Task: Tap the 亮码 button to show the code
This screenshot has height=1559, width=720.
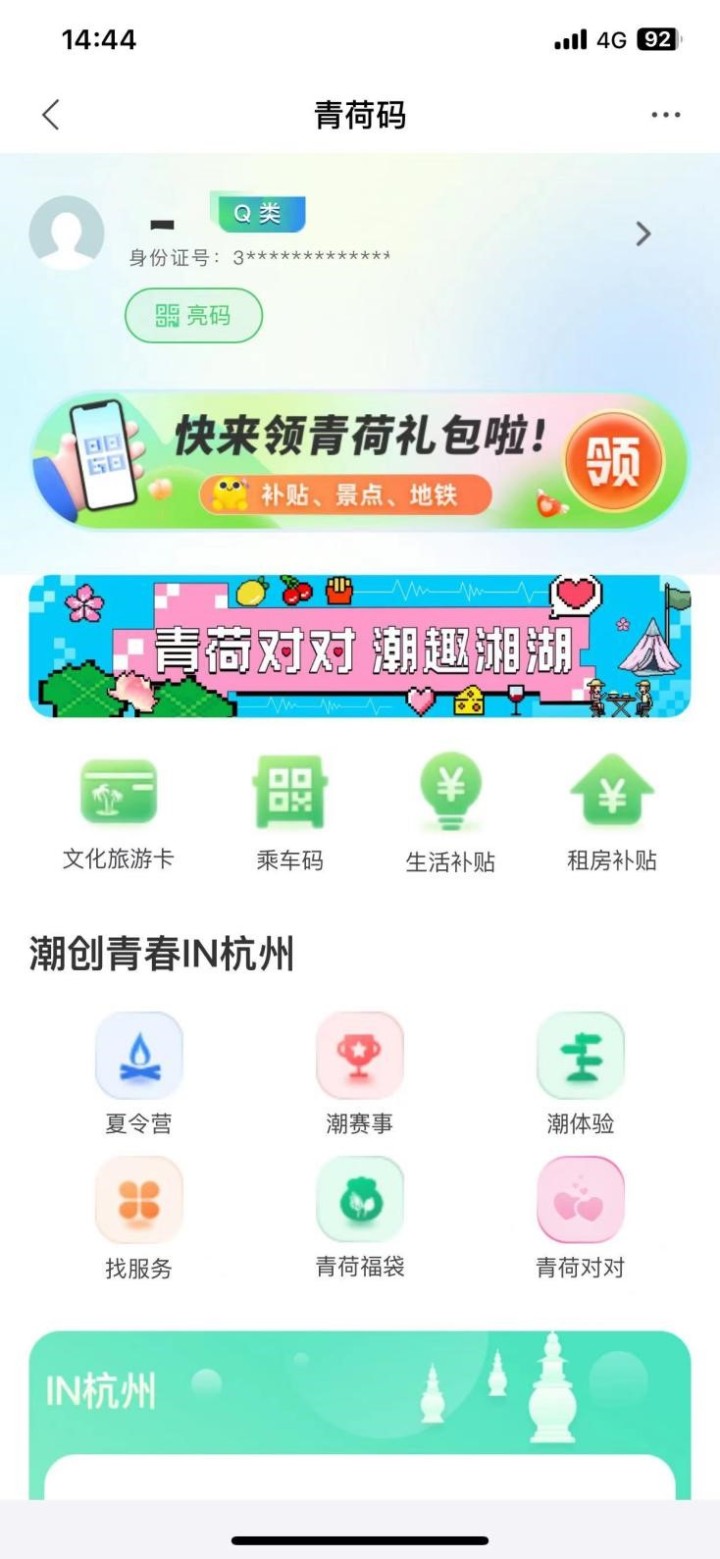Action: 193,316
